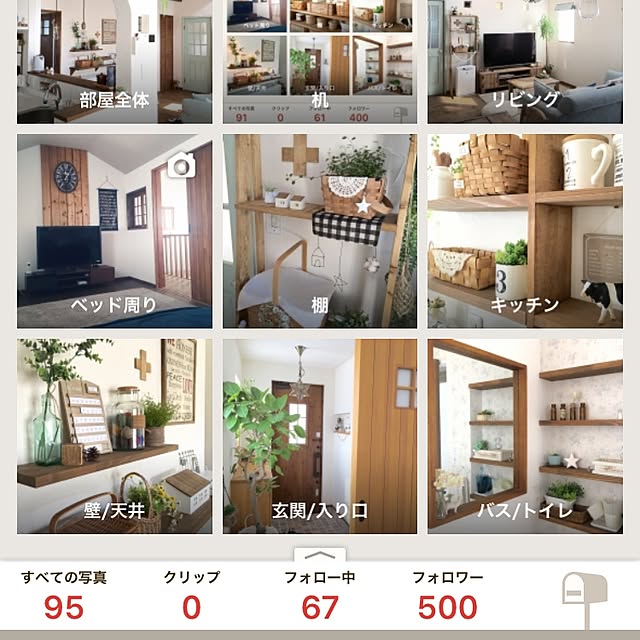This screenshot has width=640, height=640.
Task: Open the 机 category tile
Action: (x=319, y=62)
